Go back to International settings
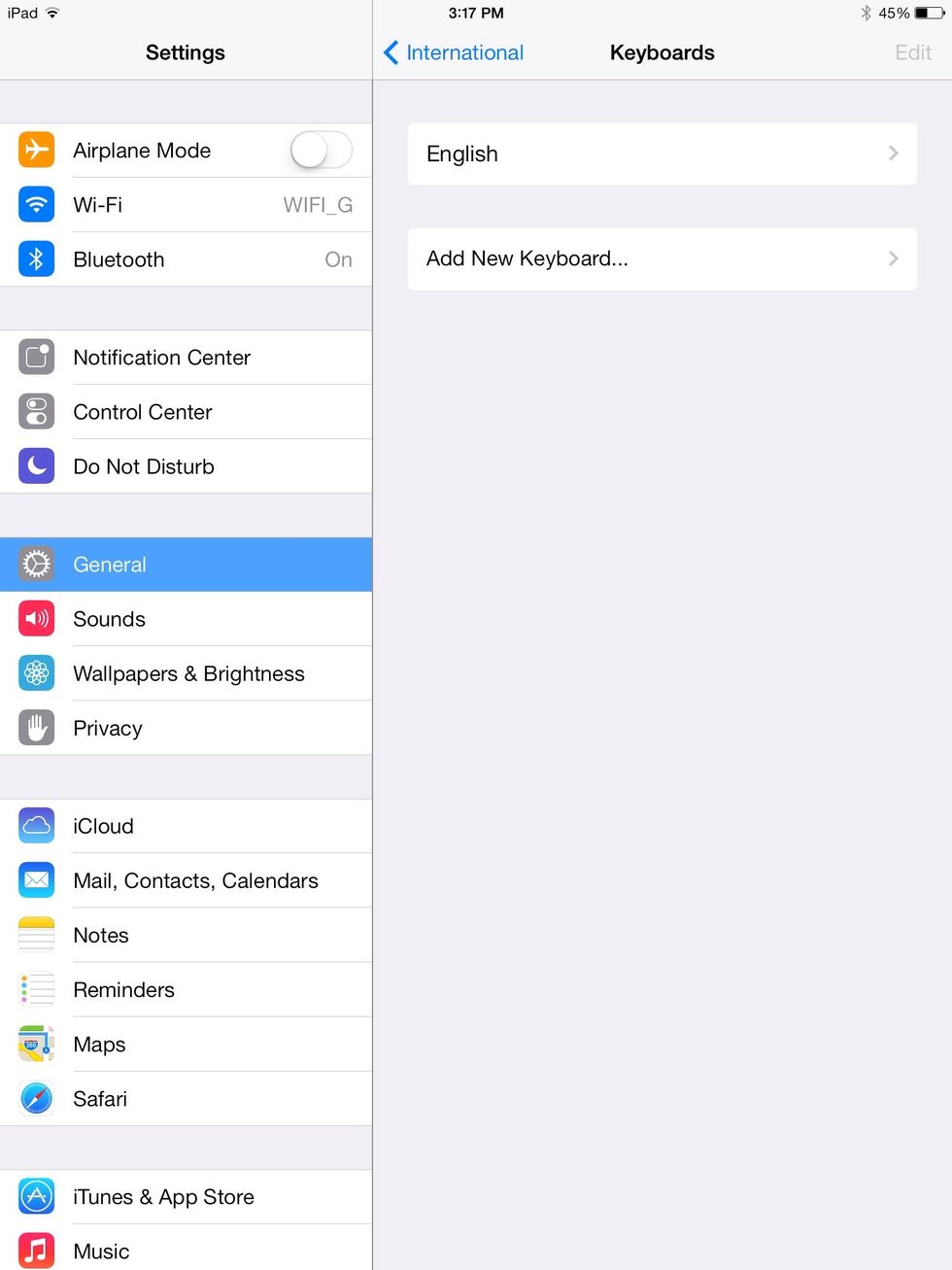The image size is (952, 1270). click(x=454, y=52)
